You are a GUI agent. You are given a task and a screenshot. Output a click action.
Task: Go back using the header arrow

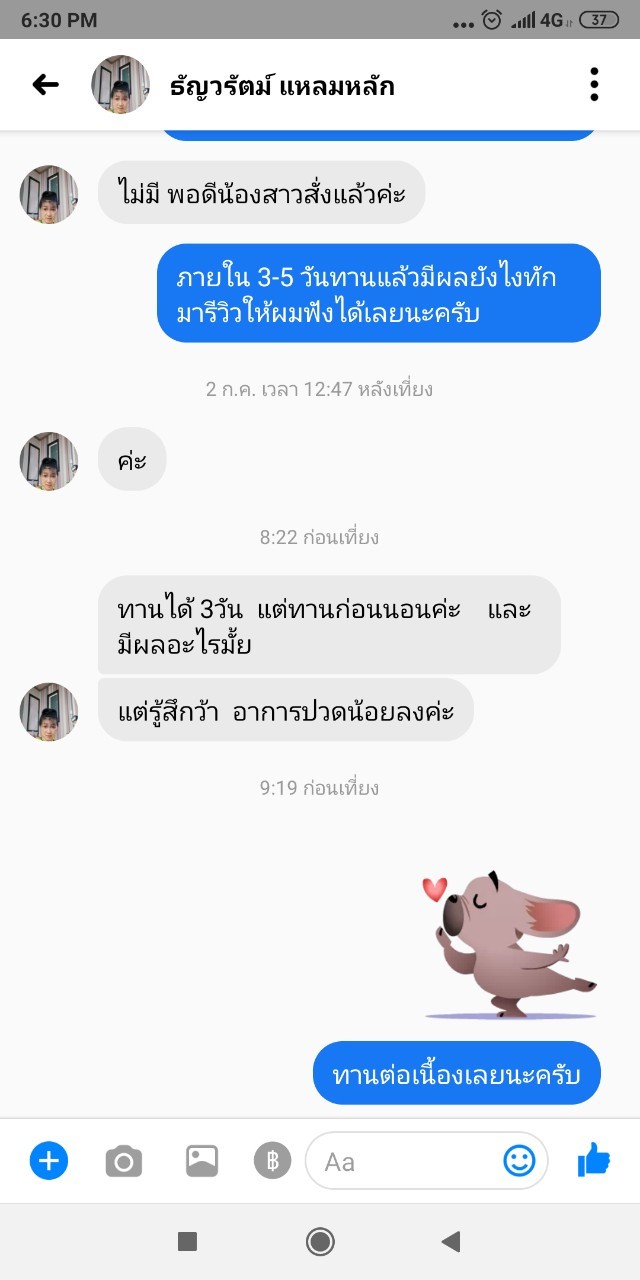pos(46,85)
